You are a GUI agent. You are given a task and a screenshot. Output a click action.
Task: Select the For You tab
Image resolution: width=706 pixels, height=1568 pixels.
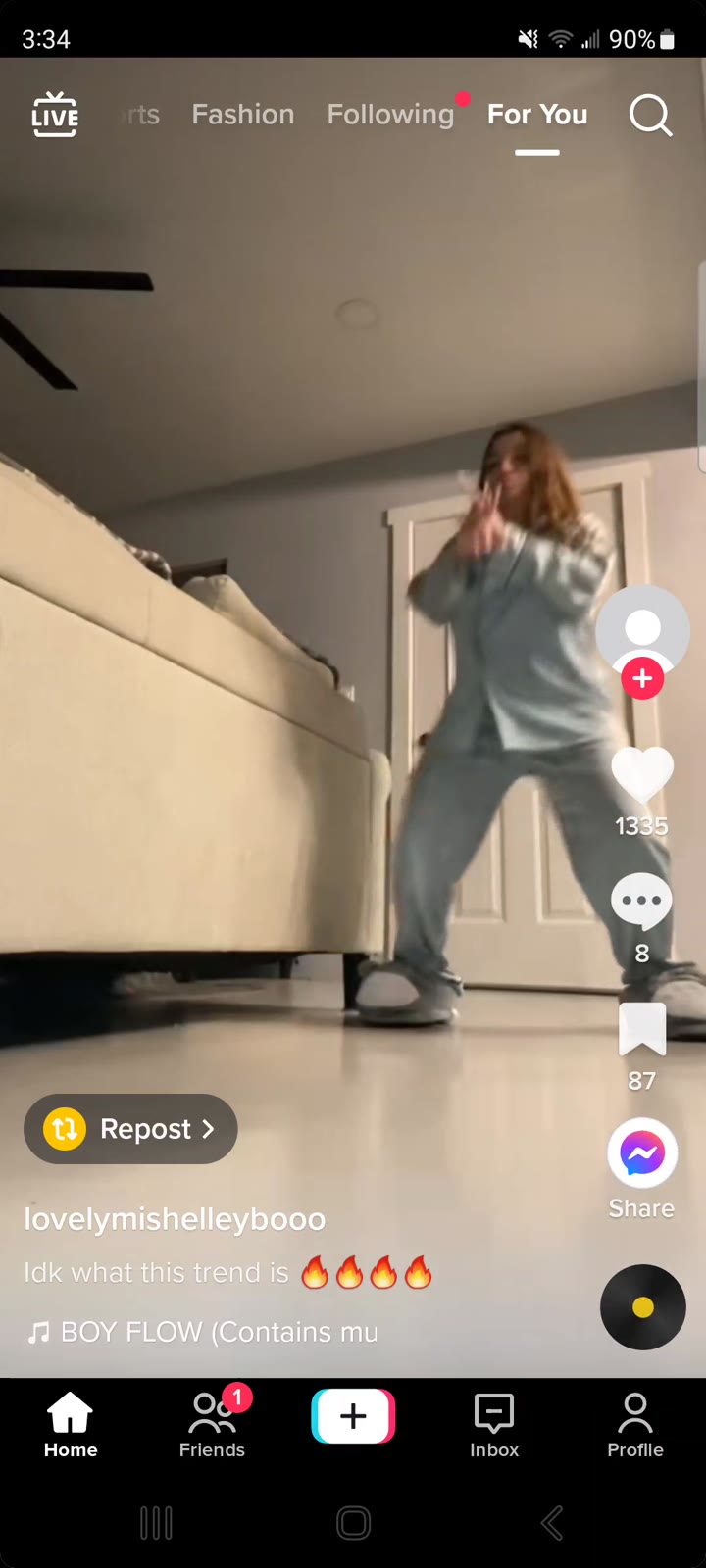click(x=537, y=115)
